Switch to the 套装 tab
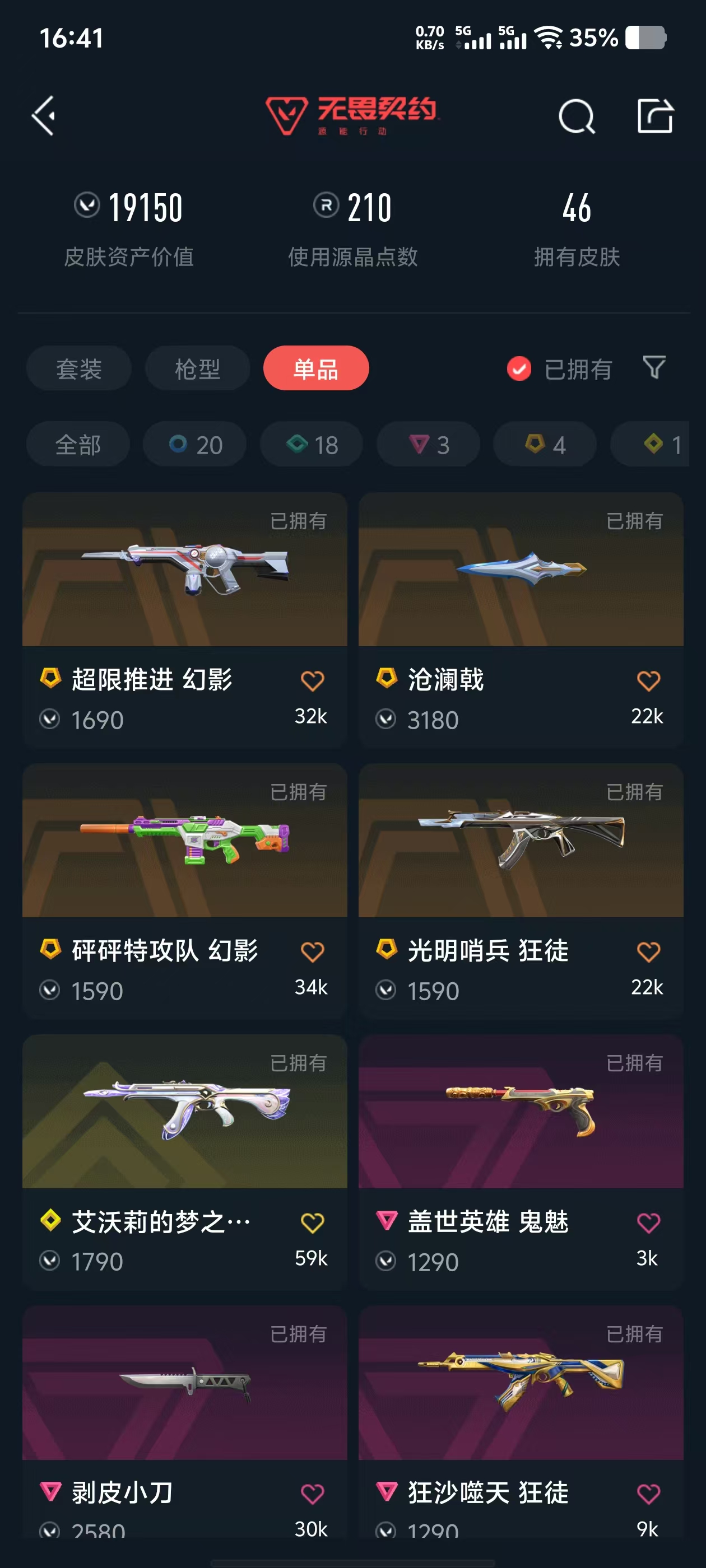Screen dimensions: 706x1568 click(x=78, y=368)
